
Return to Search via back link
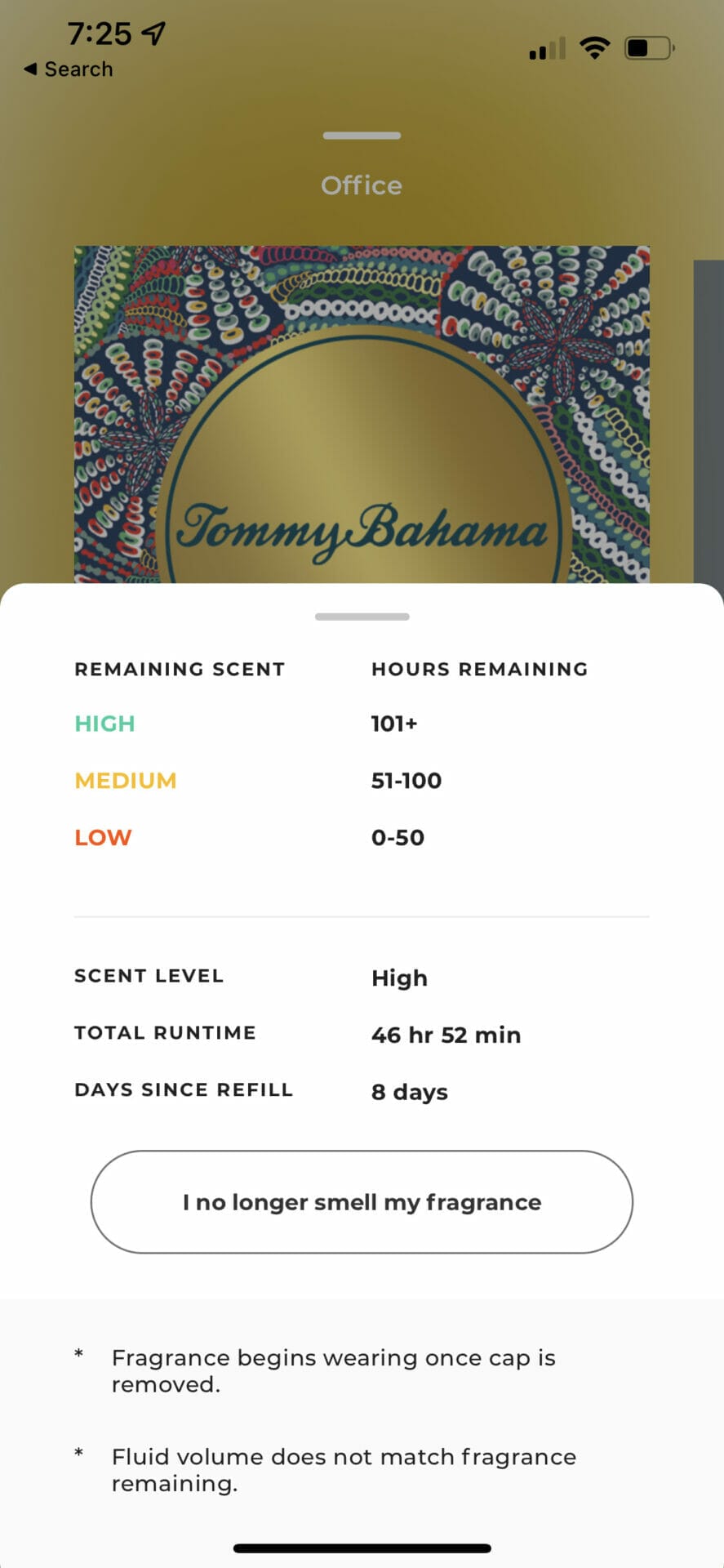click(x=69, y=69)
